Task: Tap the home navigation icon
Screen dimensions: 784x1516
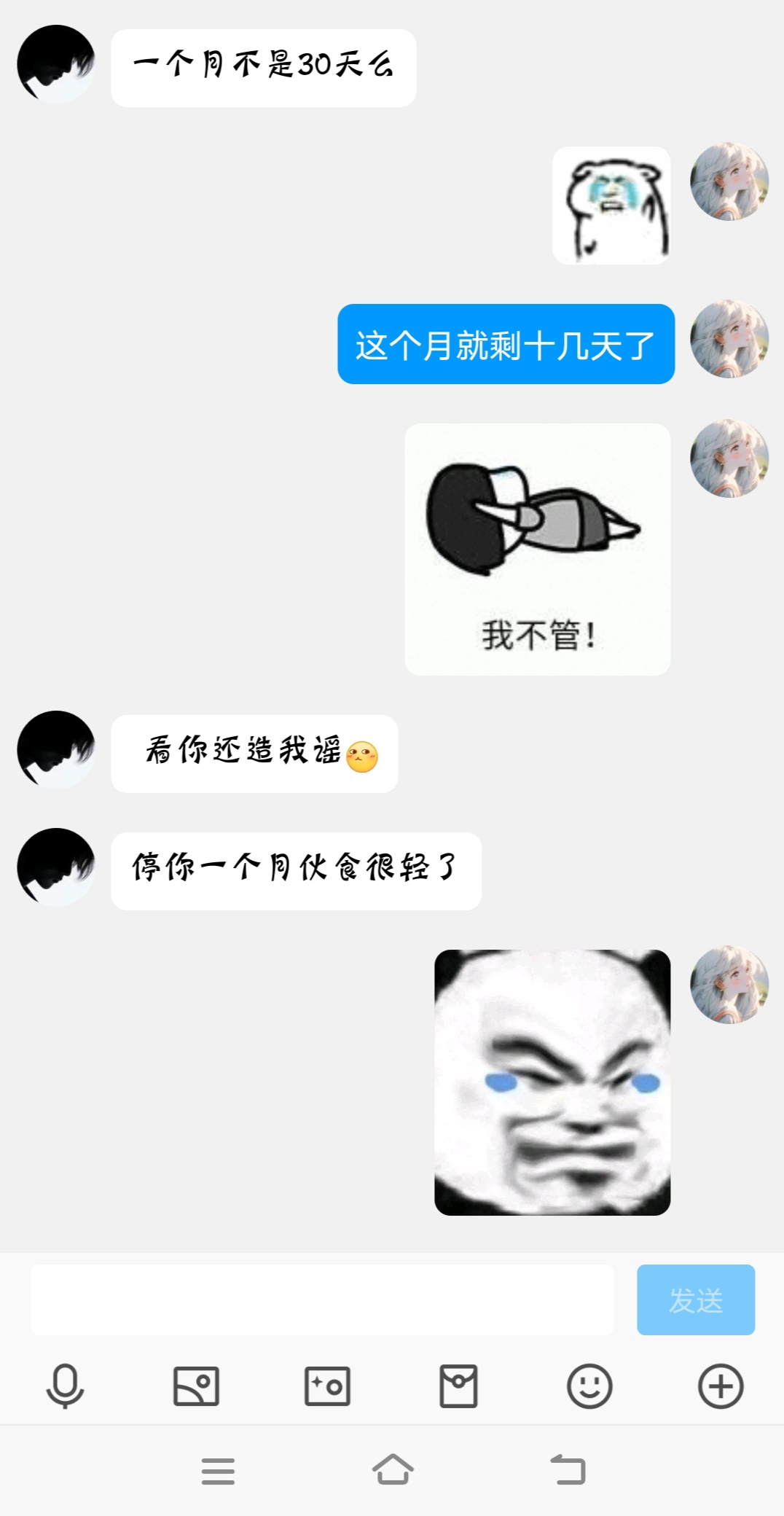Action: click(x=392, y=1471)
